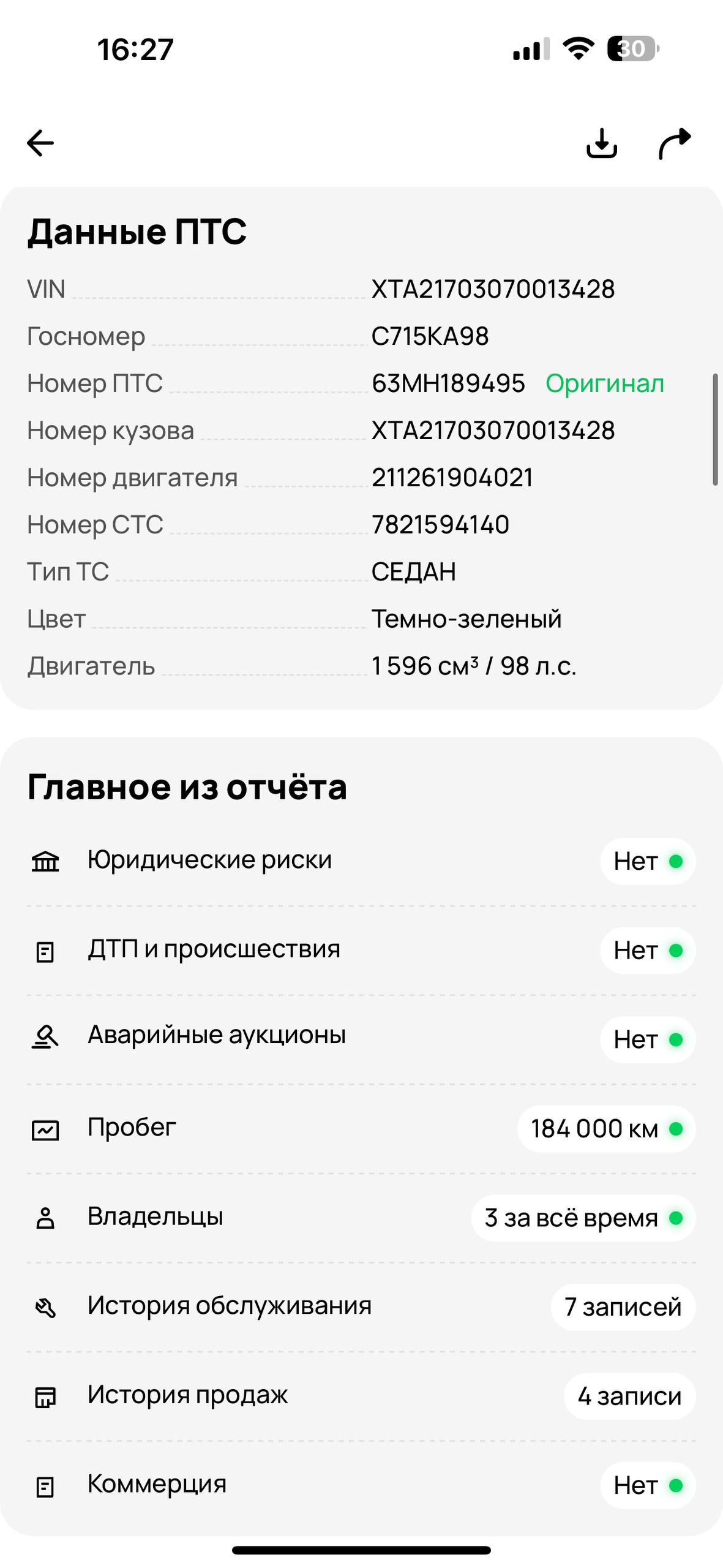Download the vehicle report

point(601,143)
